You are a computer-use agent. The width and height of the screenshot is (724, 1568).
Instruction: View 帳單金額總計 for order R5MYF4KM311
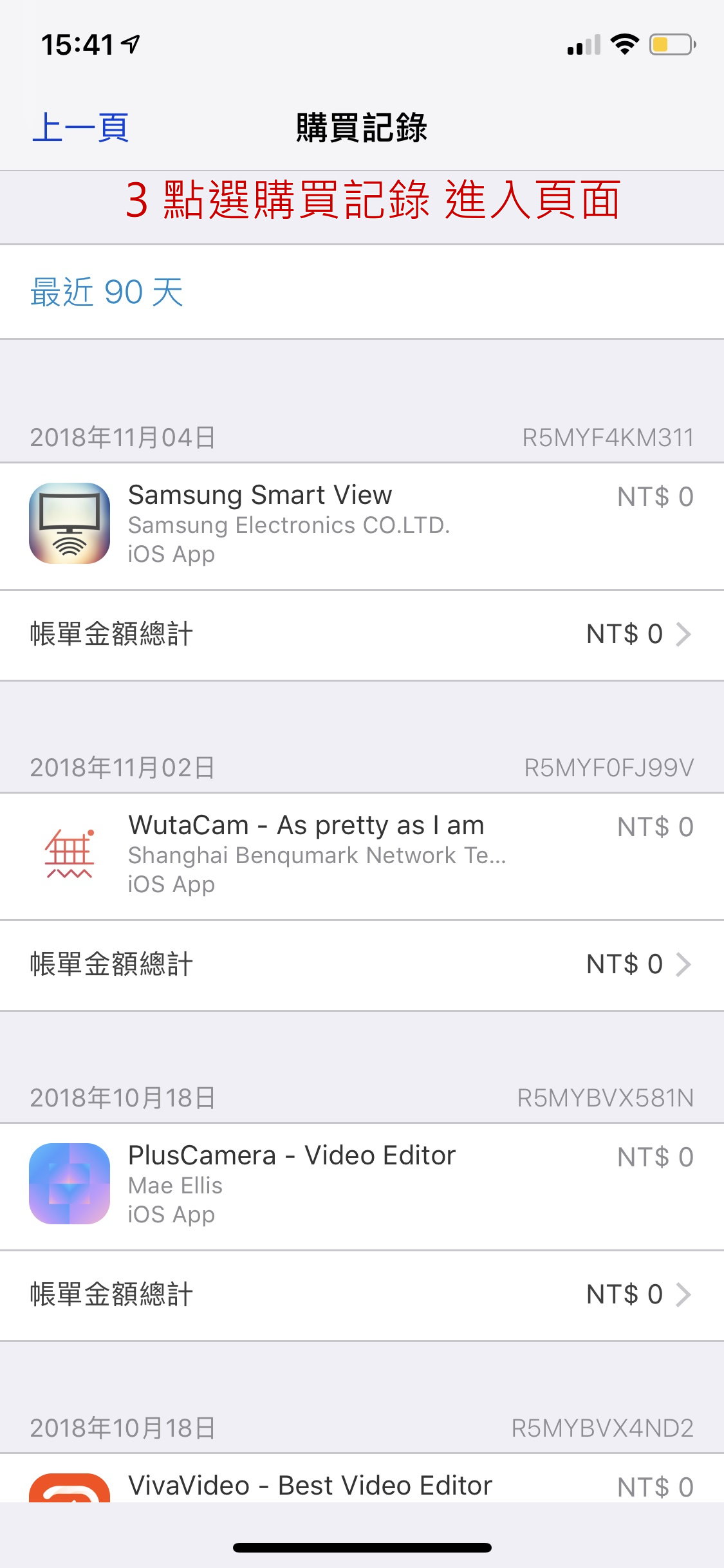360,635
